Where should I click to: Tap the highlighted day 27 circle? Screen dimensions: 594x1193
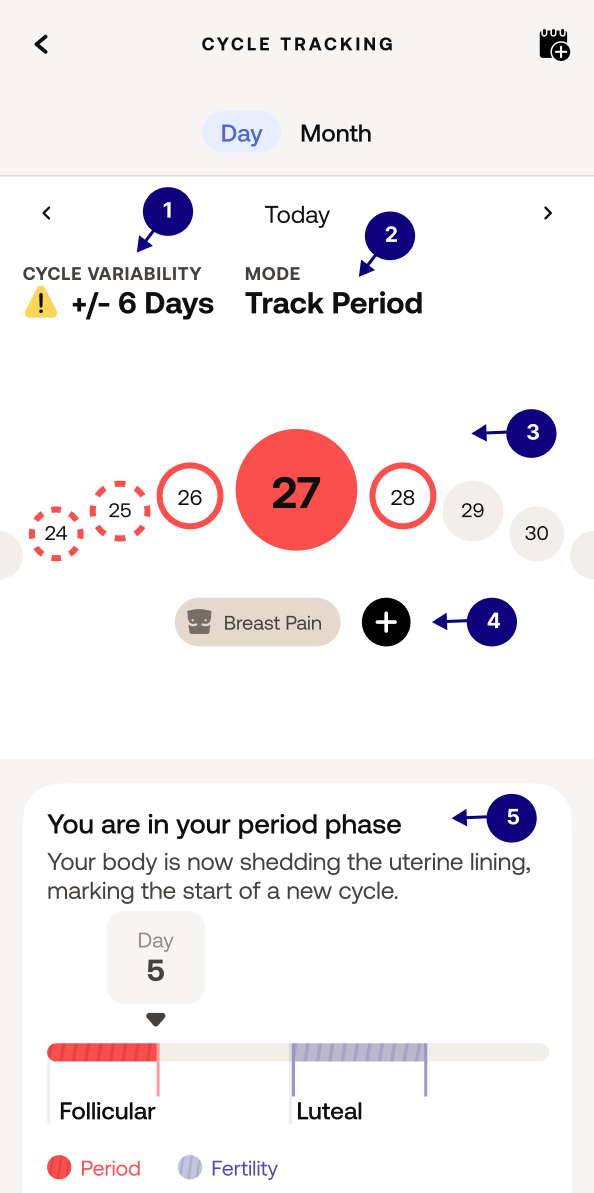296,492
